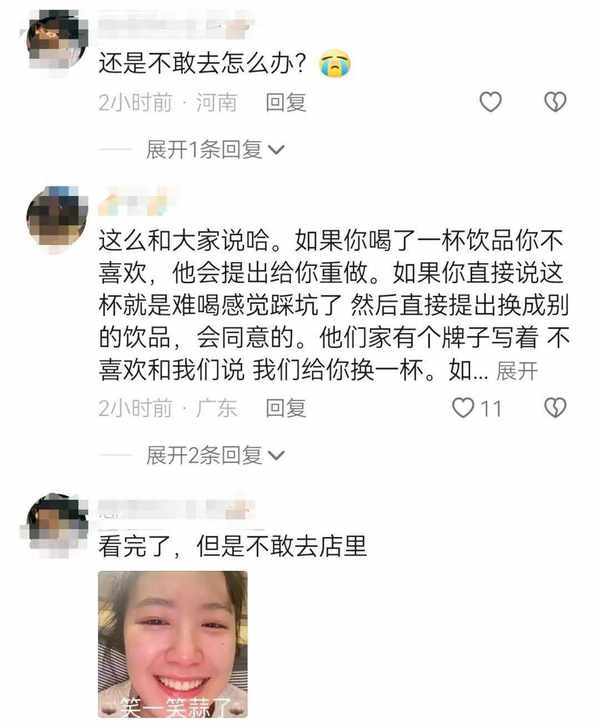
Task: Dislike the comment from 广东
Action: click(x=555, y=407)
